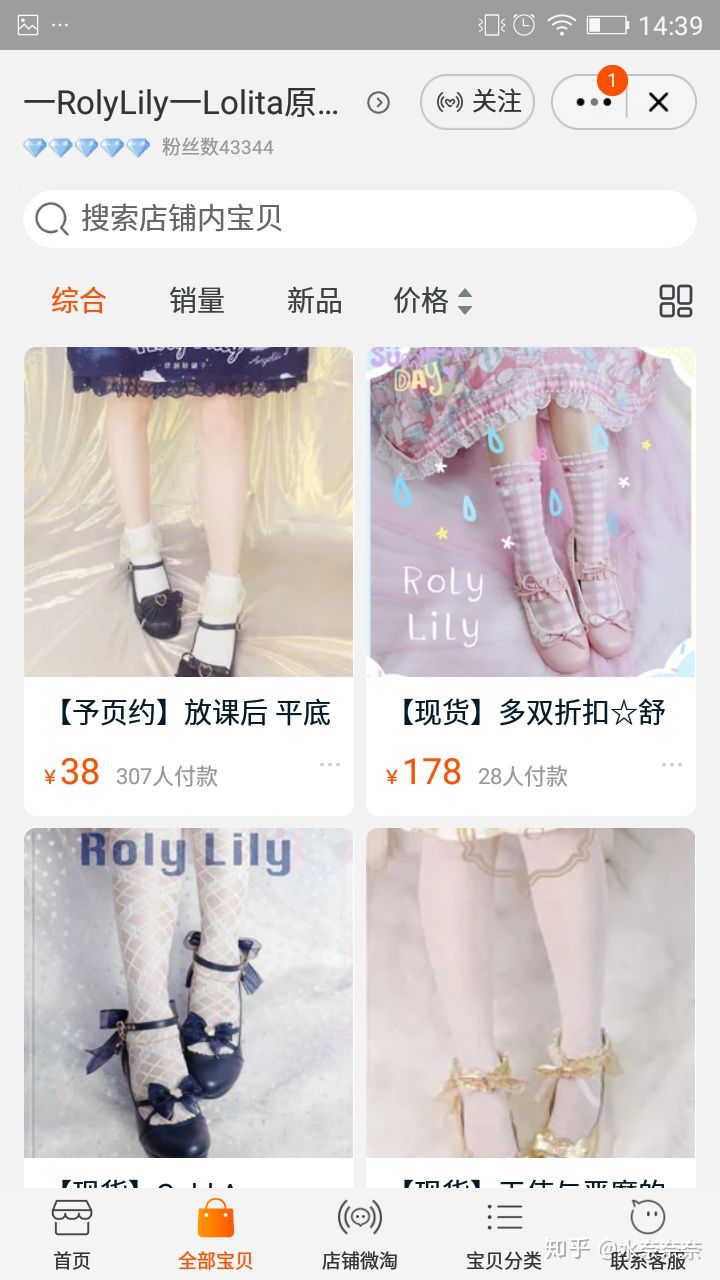Close the mini program with X
720x1280 pixels.
(658, 102)
